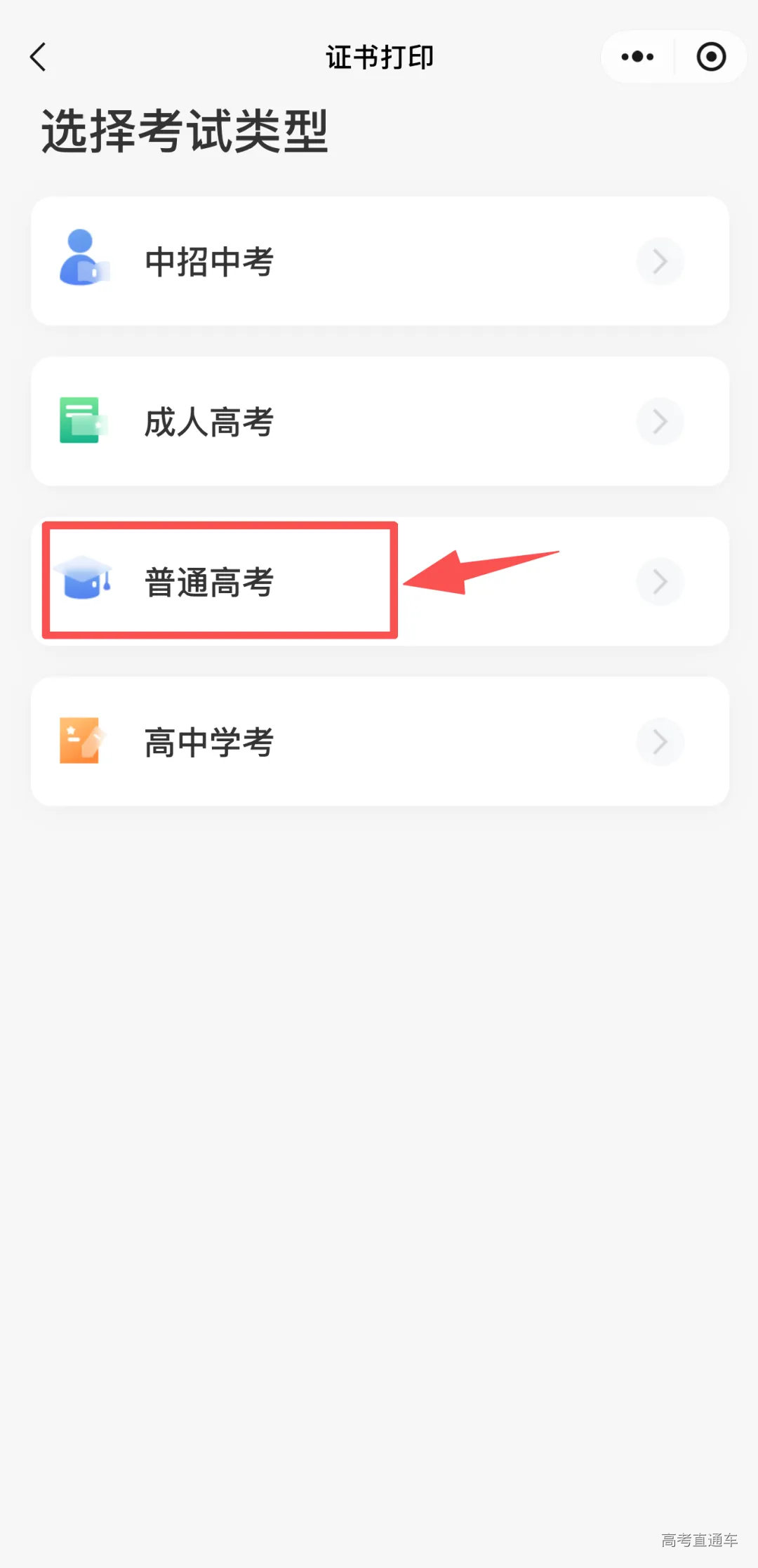Tap the green book icon beside 成人高考
Image resolution: width=758 pixels, height=1568 pixels.
tap(81, 420)
